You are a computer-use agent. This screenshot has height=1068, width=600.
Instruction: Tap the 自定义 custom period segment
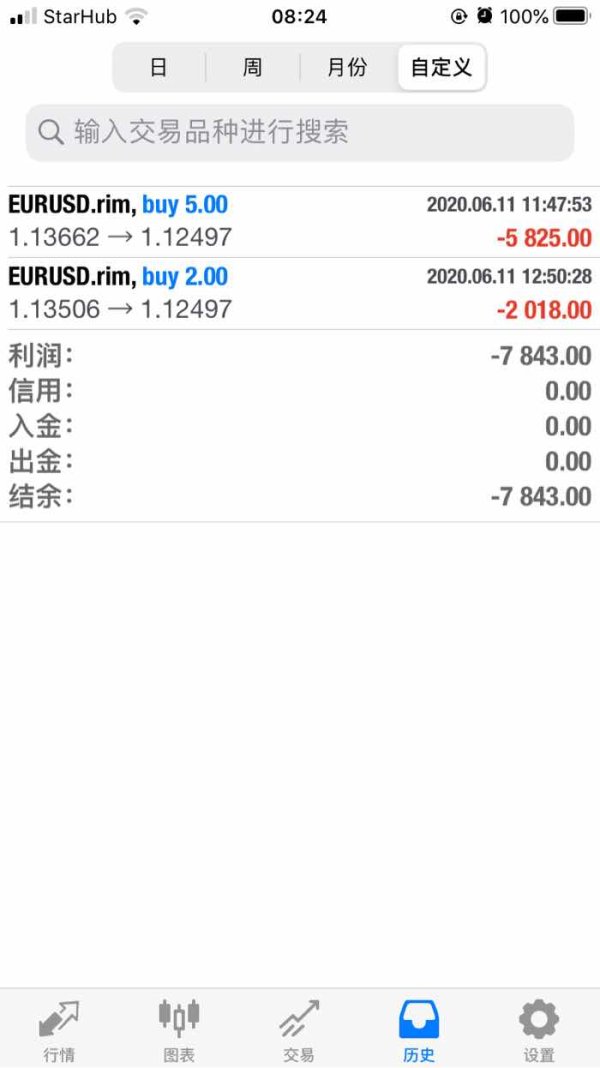[x=441, y=68]
